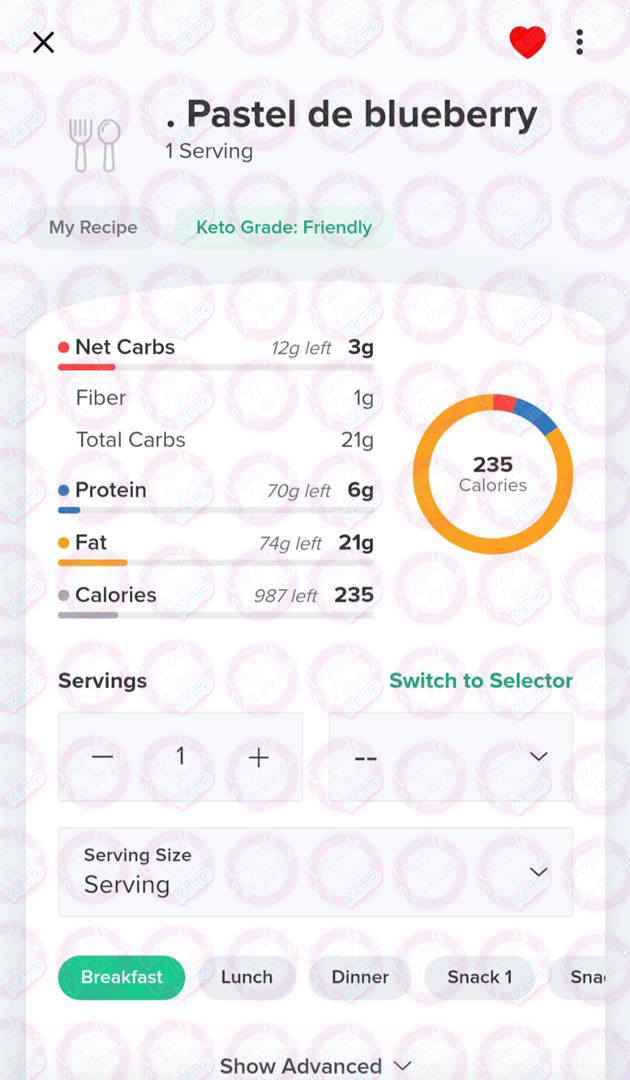Decrease servings with the minus button
The image size is (630, 1080).
tap(102, 757)
